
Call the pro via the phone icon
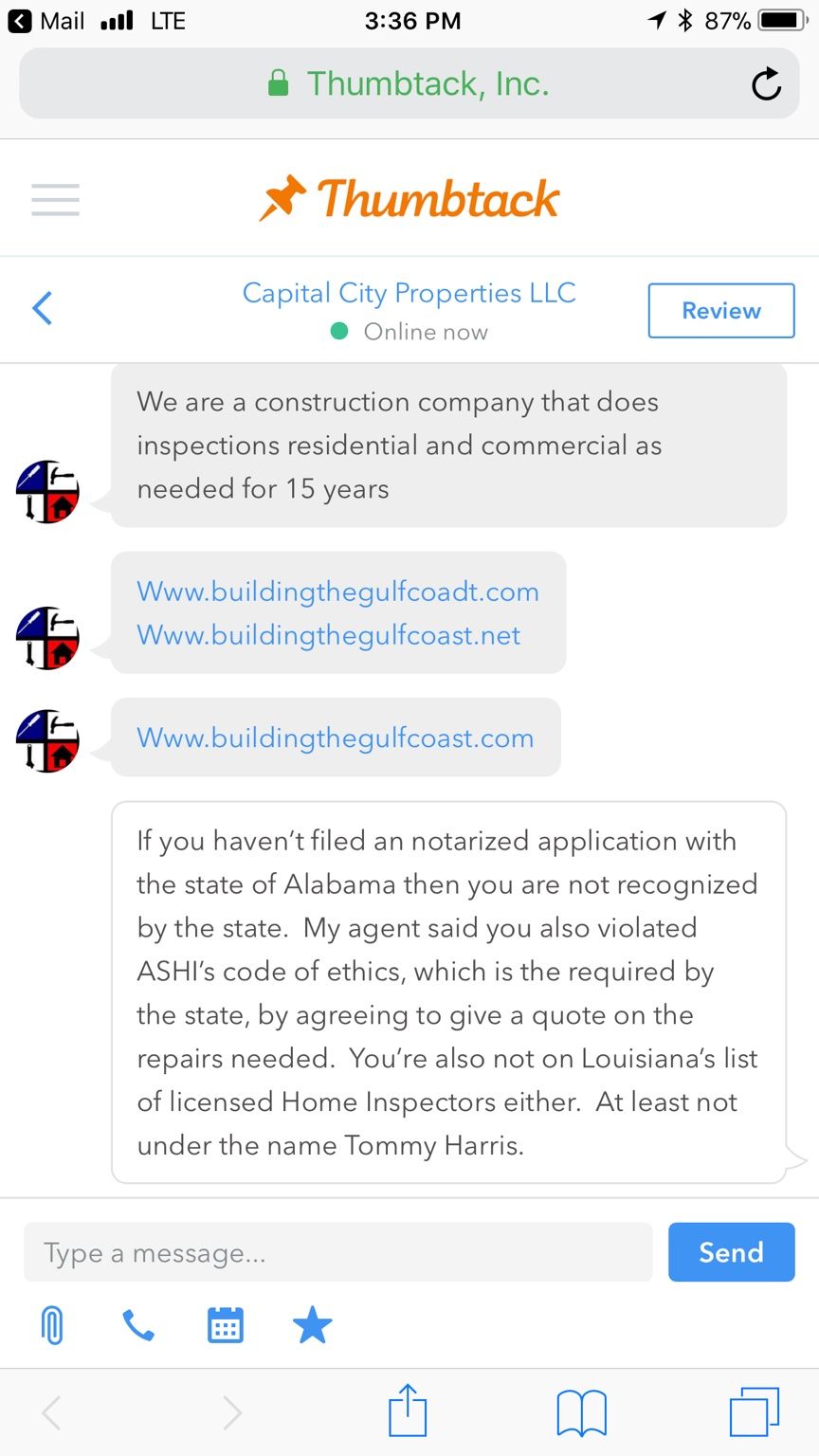pos(138,1325)
